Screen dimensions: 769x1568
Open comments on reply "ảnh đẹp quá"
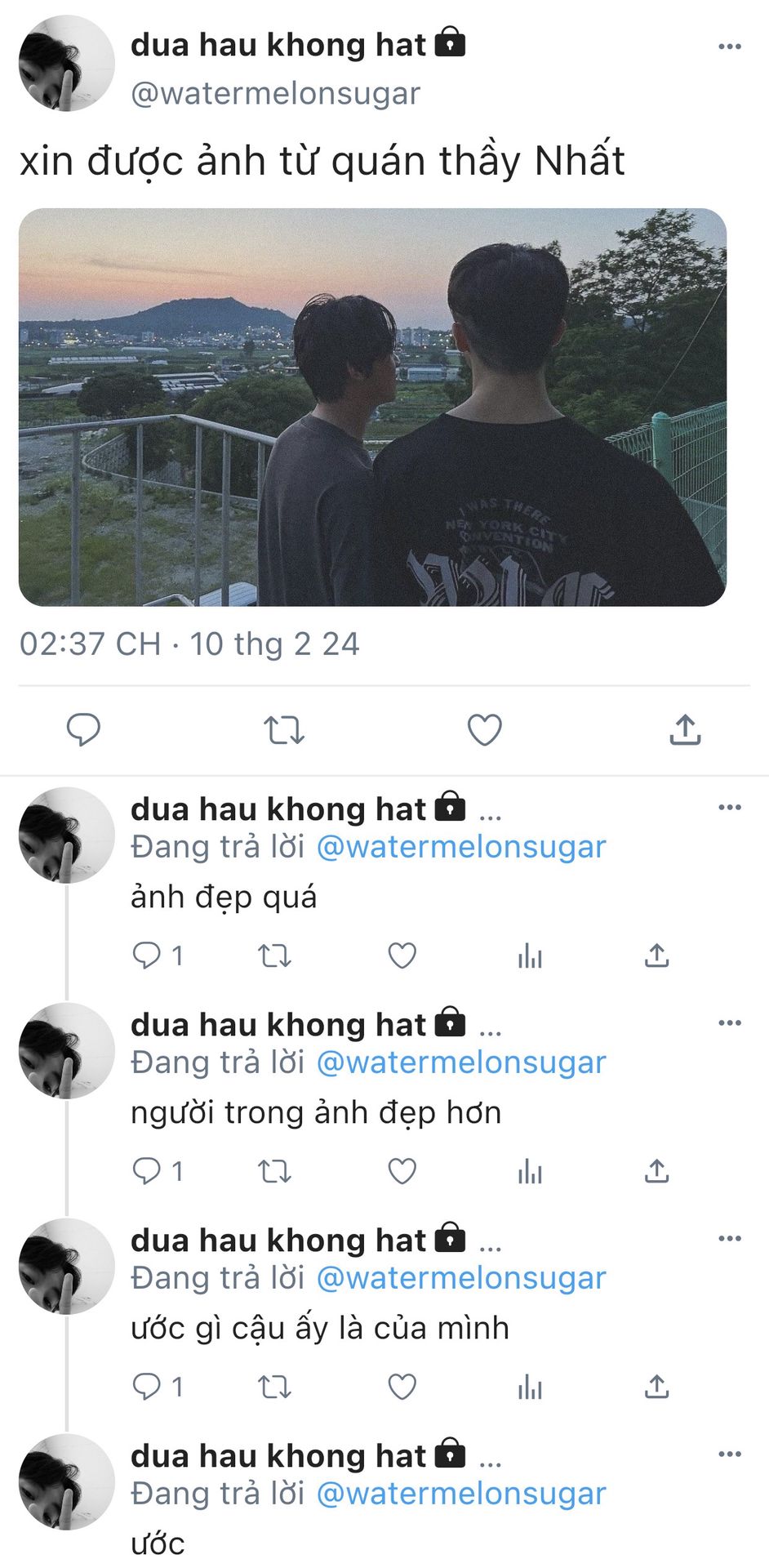click(x=147, y=955)
